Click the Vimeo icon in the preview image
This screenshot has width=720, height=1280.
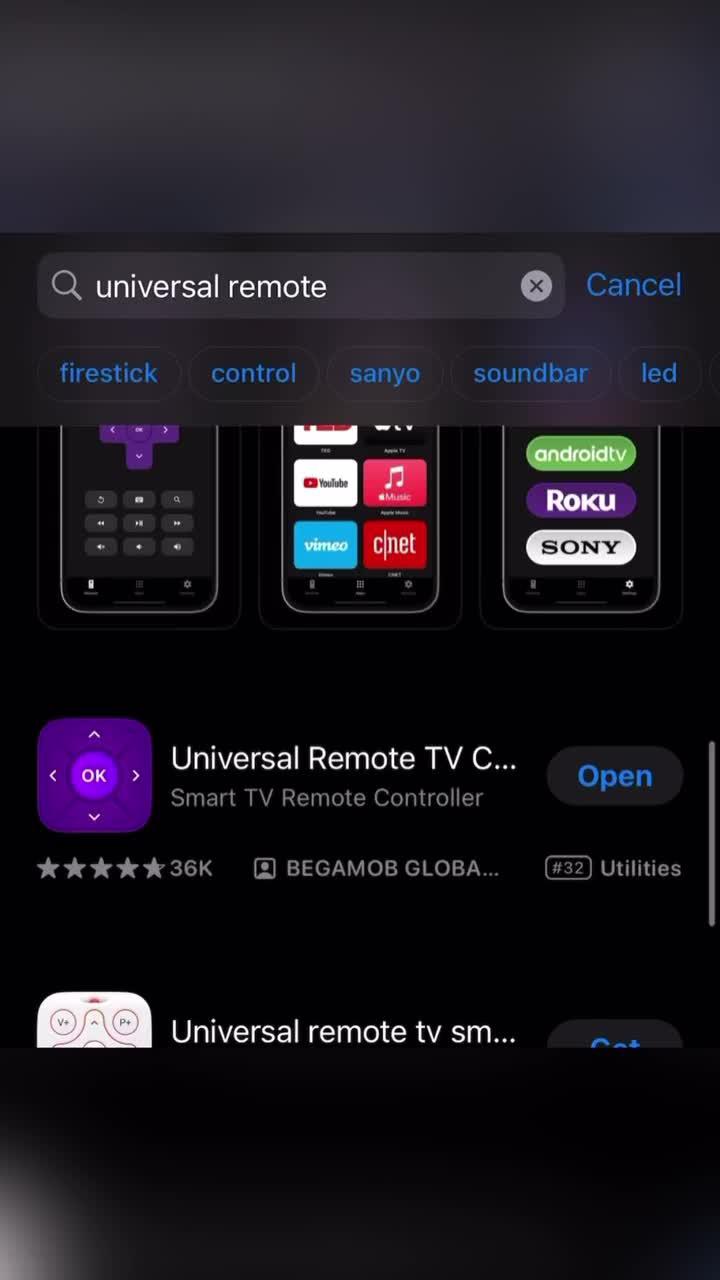pyautogui.click(x=325, y=544)
